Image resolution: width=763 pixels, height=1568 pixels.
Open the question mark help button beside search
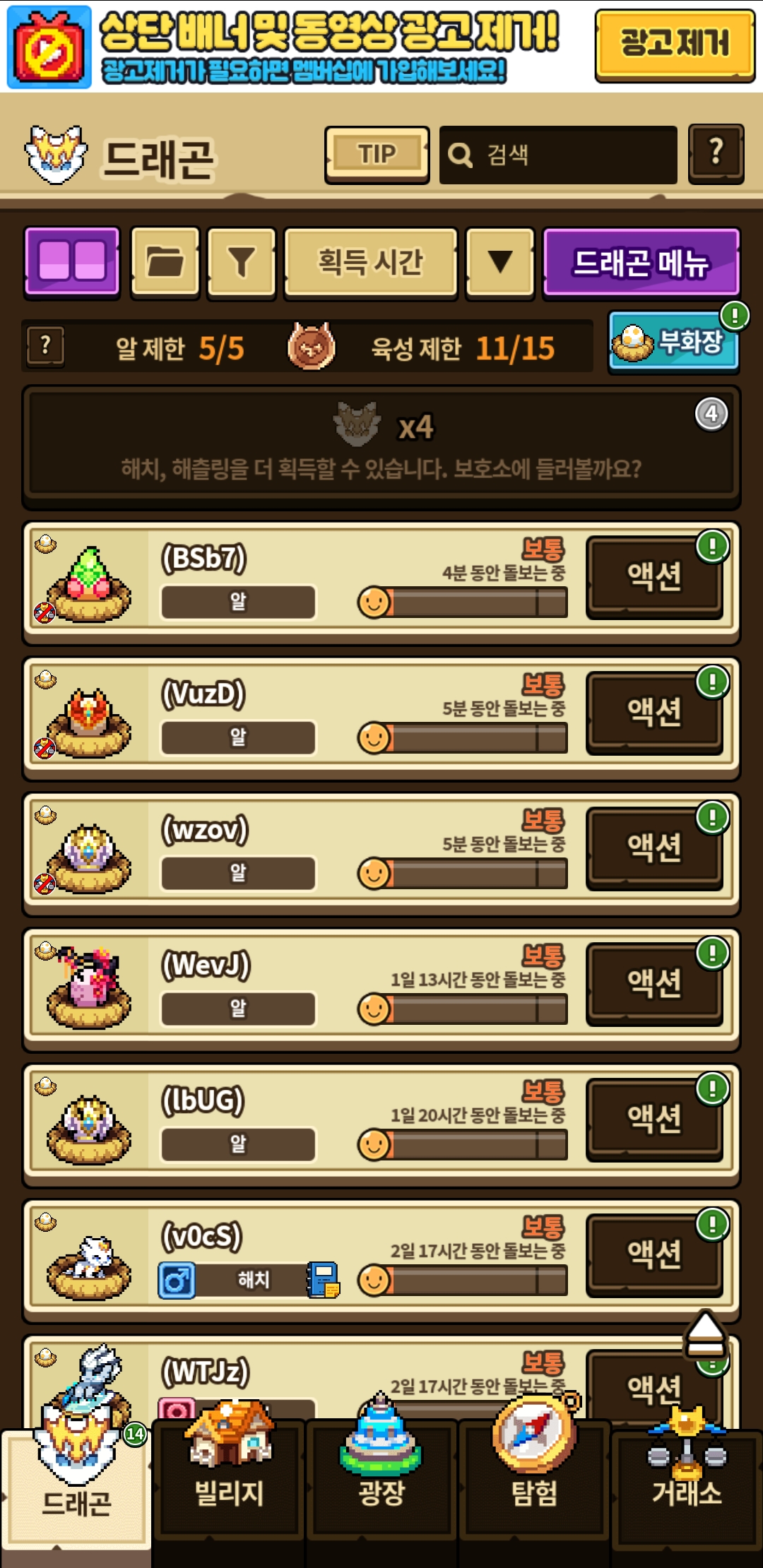(x=716, y=153)
